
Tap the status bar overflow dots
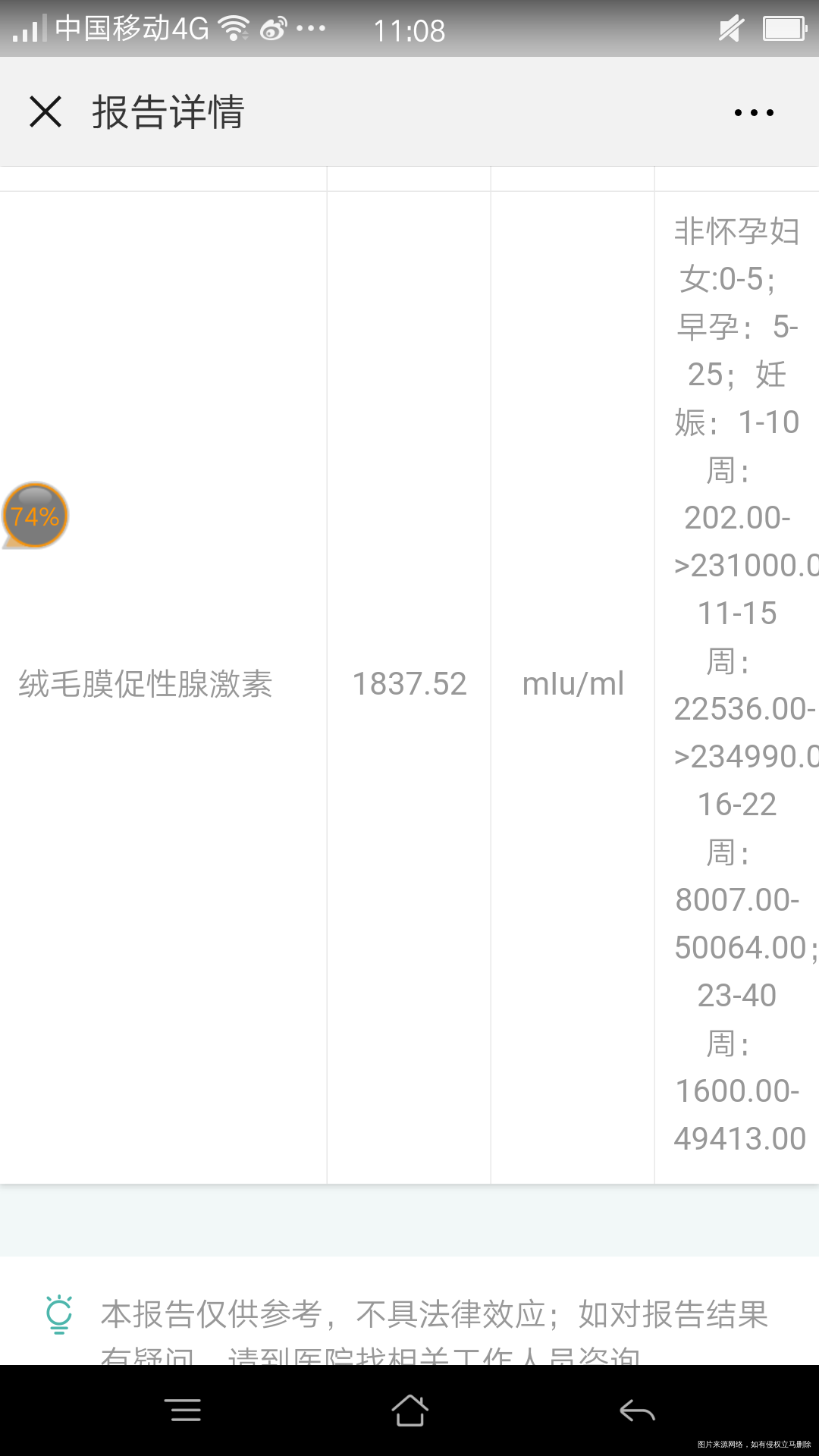click(x=312, y=28)
